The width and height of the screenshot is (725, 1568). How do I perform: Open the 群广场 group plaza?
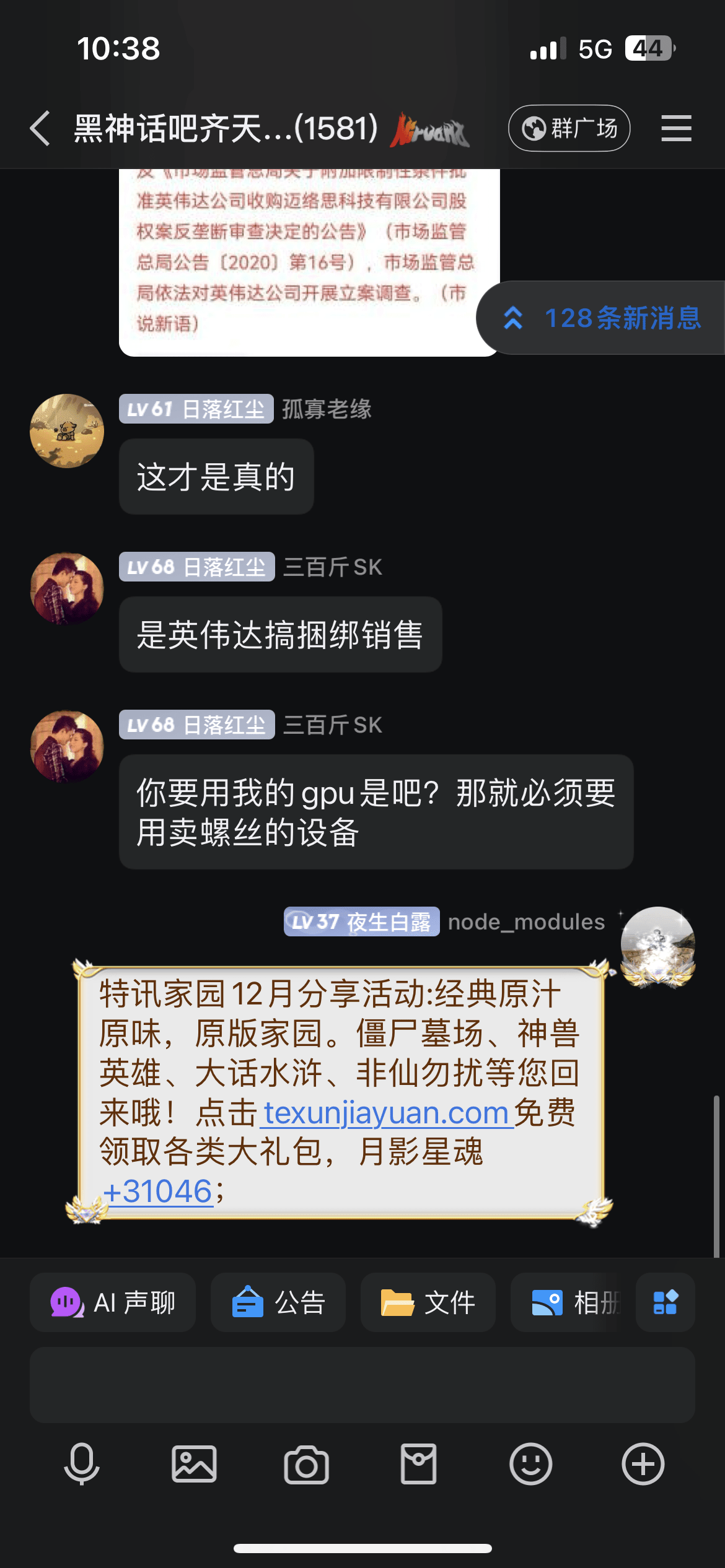coord(569,129)
